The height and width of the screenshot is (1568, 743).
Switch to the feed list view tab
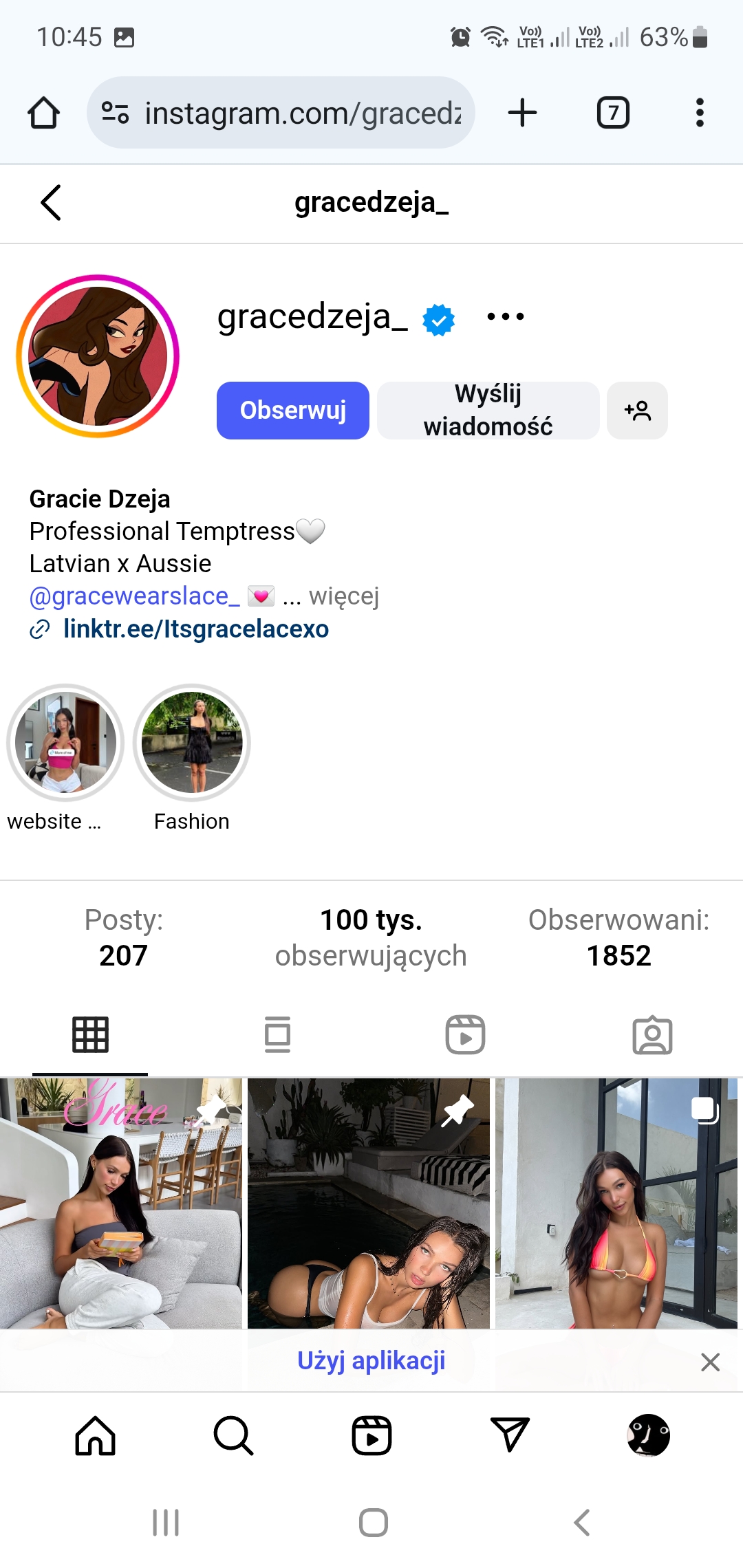(x=278, y=1034)
